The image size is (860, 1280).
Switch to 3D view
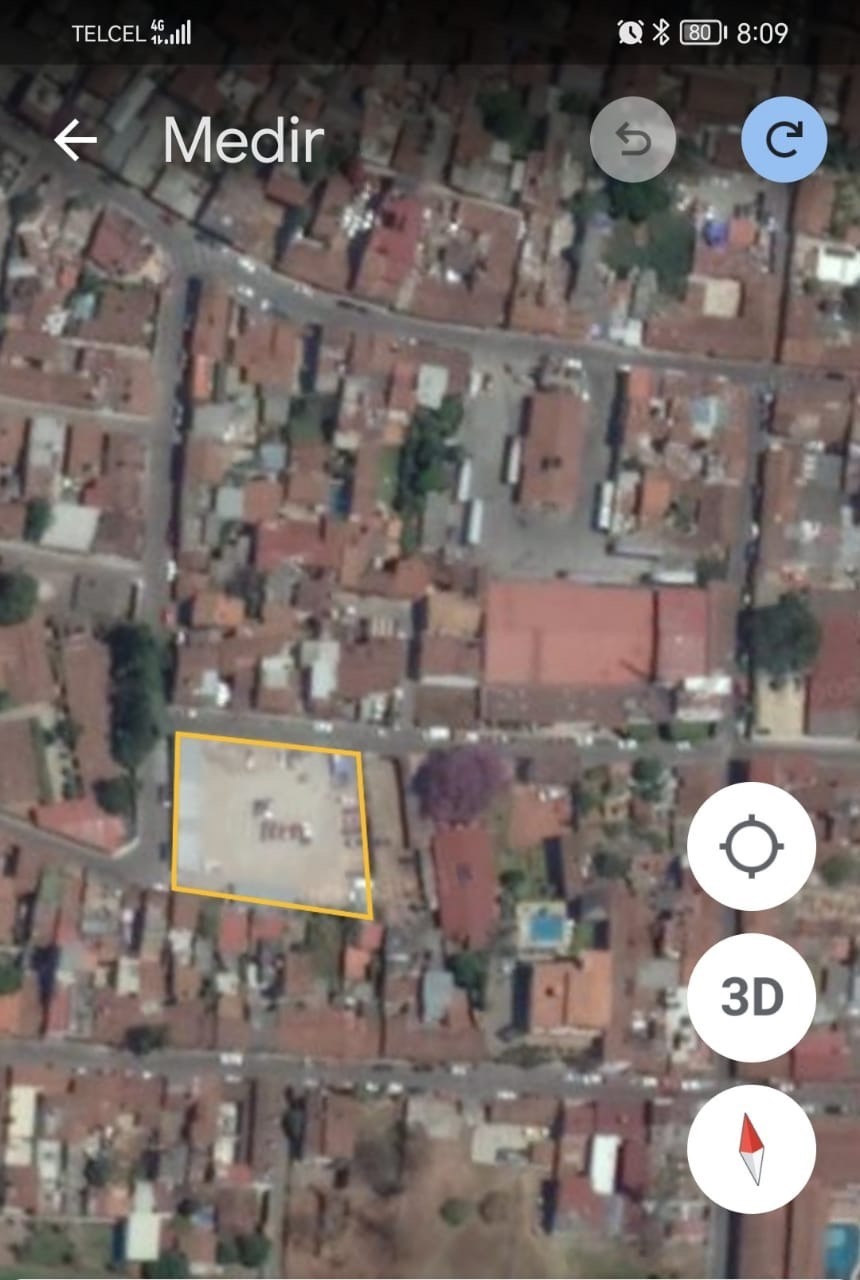tap(751, 997)
